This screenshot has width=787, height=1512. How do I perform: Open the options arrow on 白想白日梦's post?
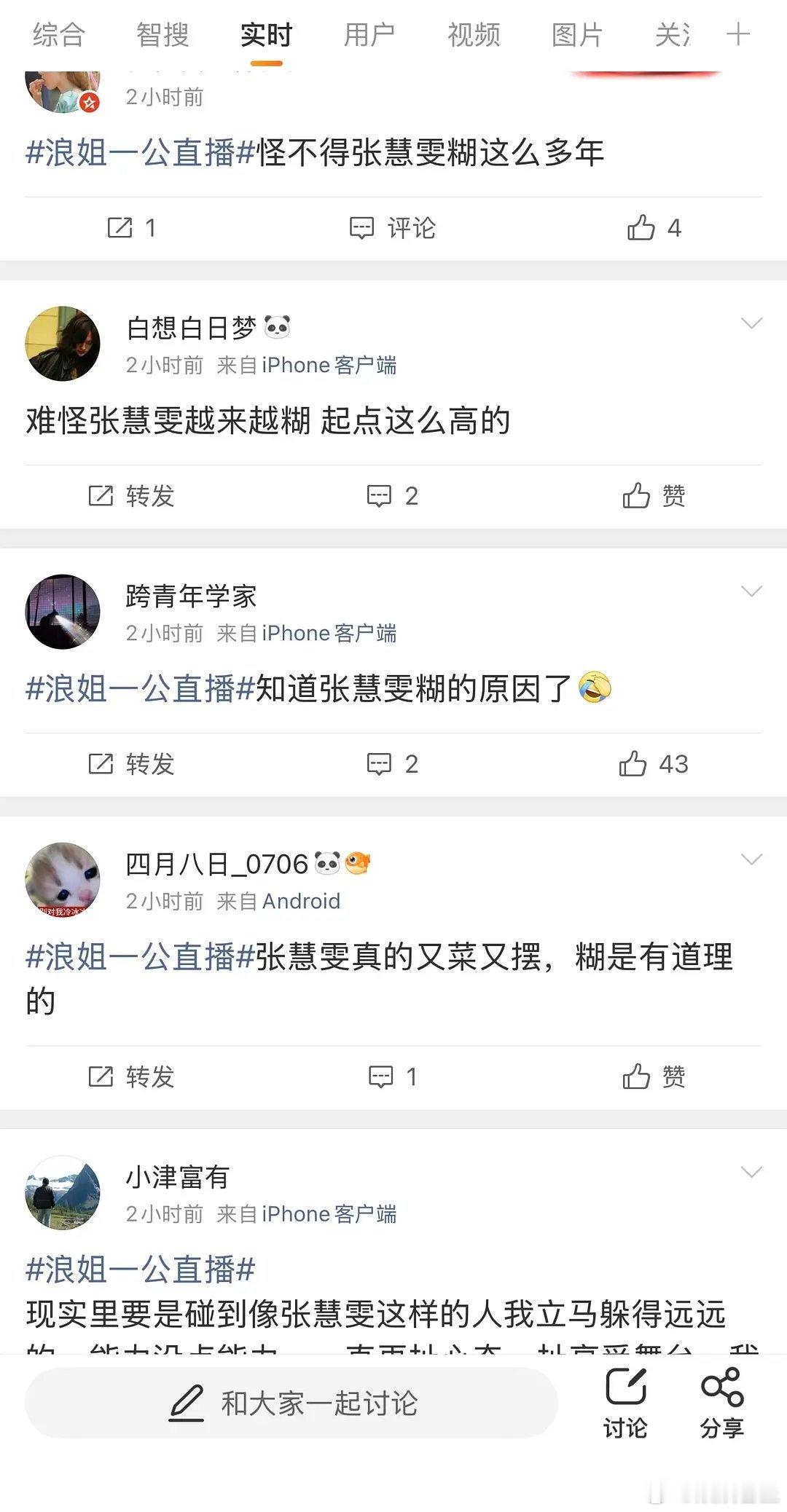tap(751, 322)
